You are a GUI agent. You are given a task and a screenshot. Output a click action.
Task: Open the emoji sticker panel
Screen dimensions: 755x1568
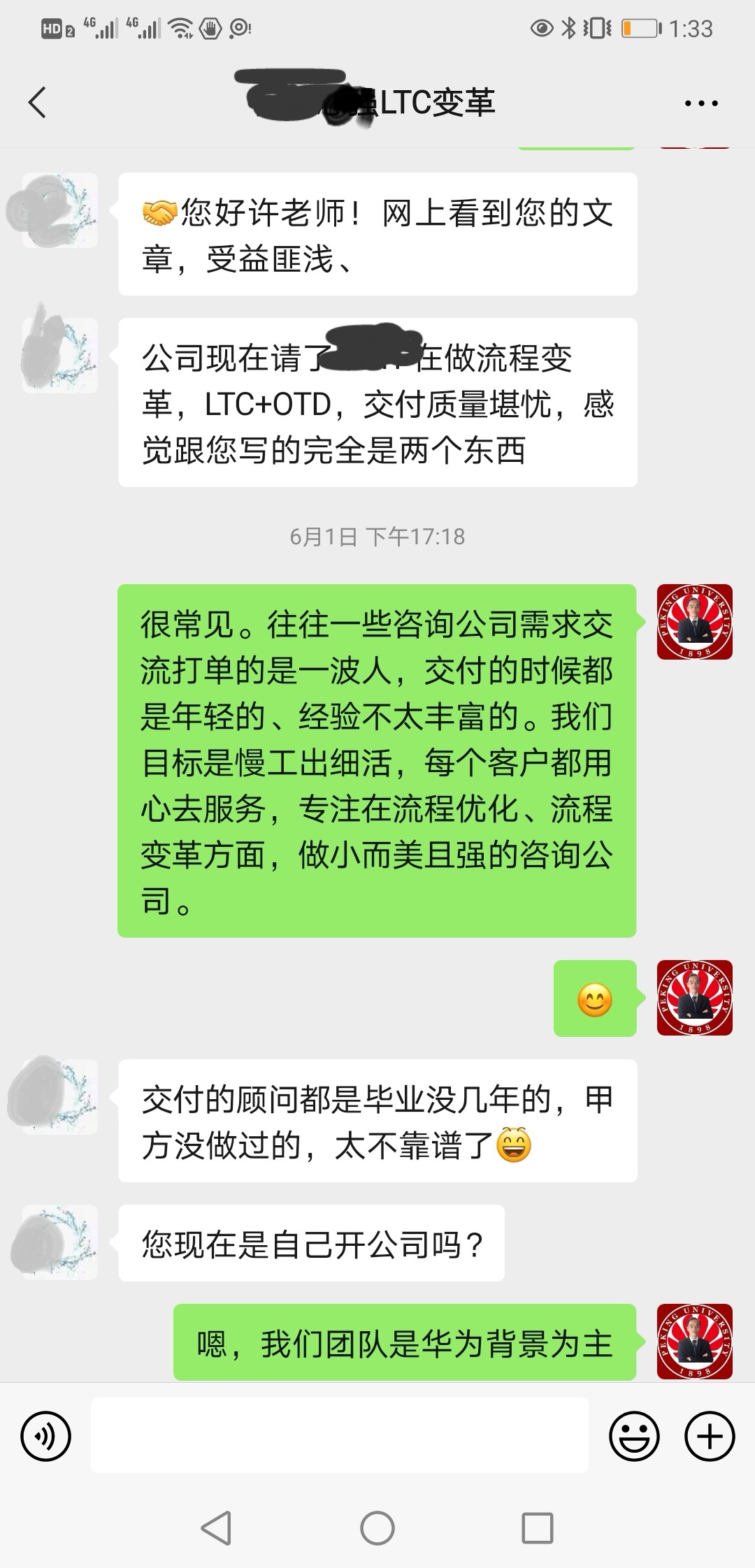634,1436
